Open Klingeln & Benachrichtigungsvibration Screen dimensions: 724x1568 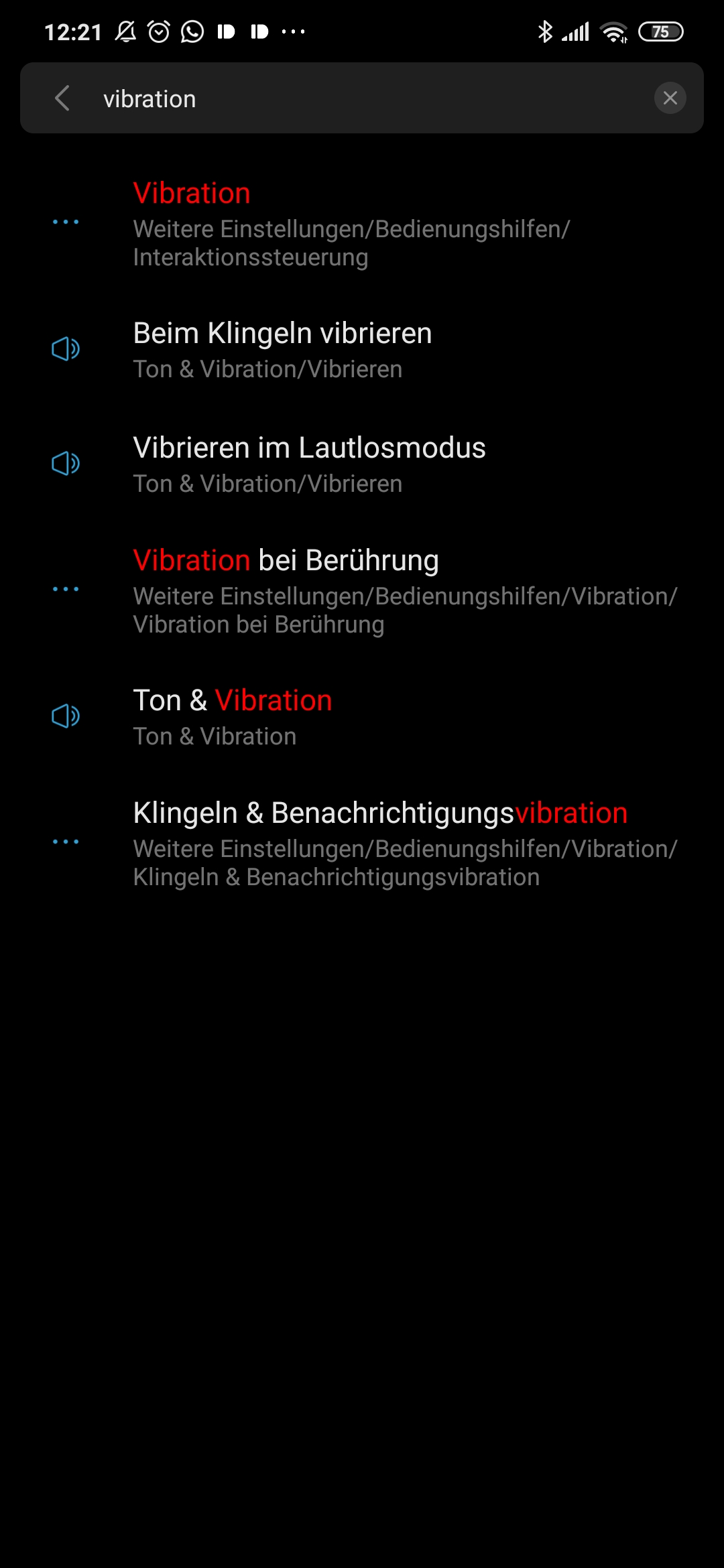click(362, 843)
